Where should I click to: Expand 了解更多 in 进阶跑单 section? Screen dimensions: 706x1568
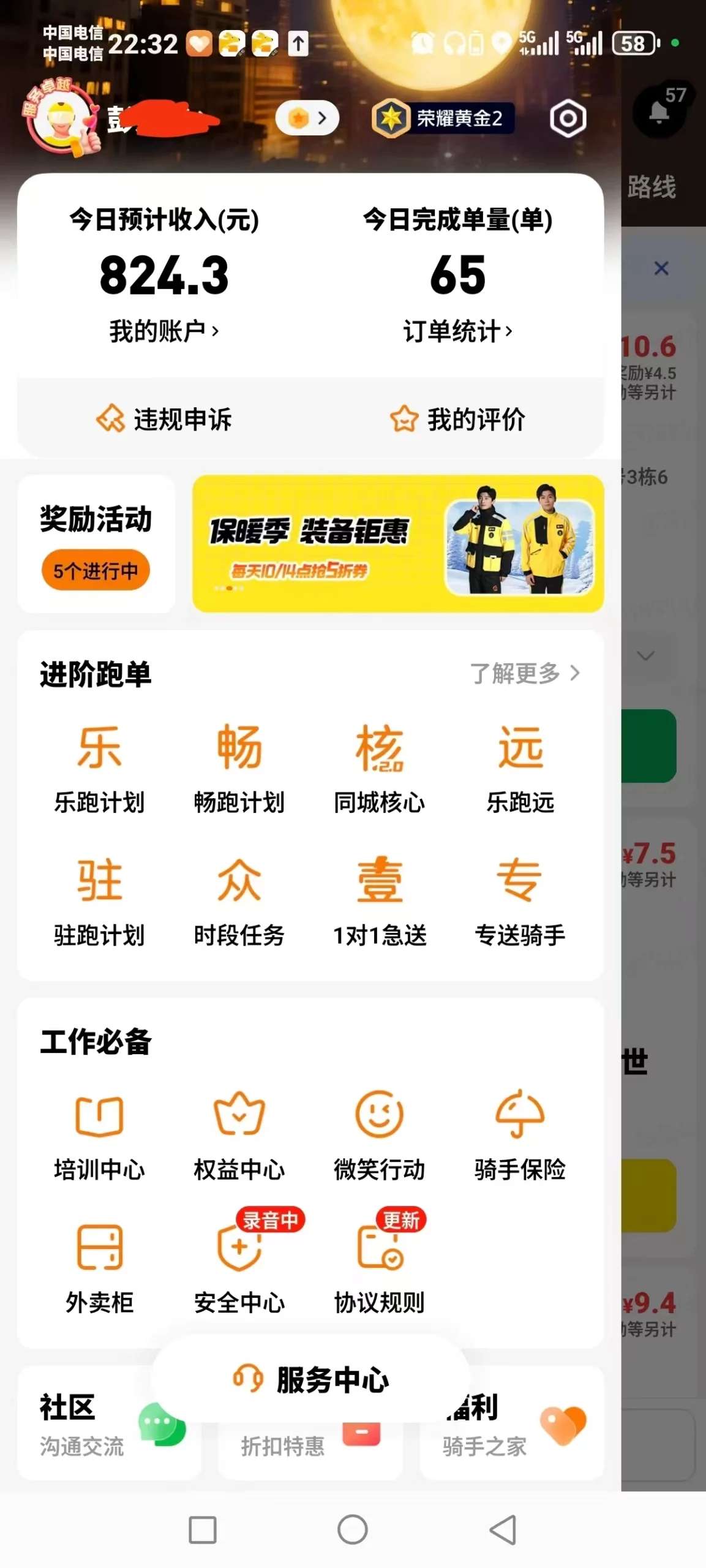[527, 673]
